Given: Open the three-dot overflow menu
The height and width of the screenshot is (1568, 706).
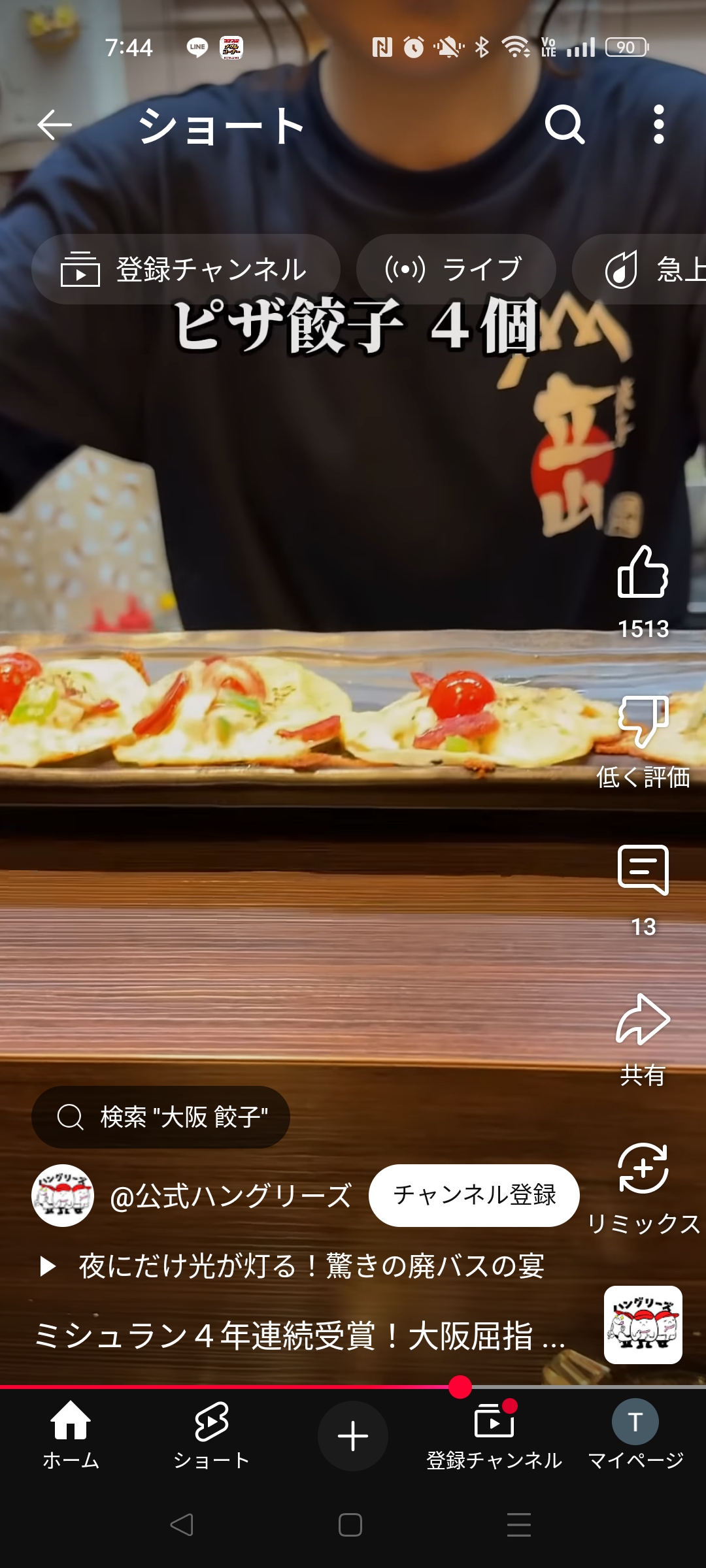Looking at the screenshot, I should click(x=659, y=124).
